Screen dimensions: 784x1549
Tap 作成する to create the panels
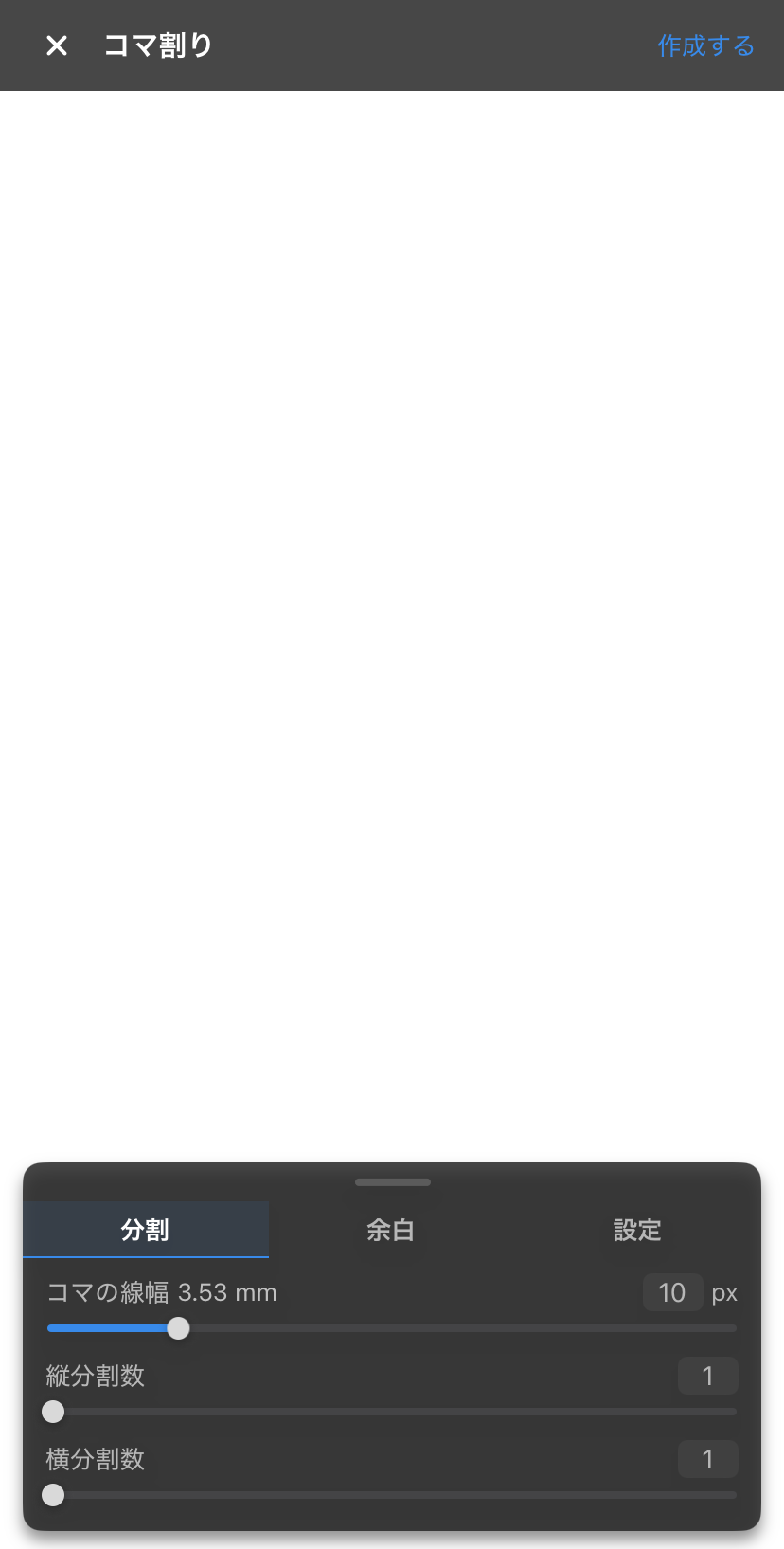705,45
